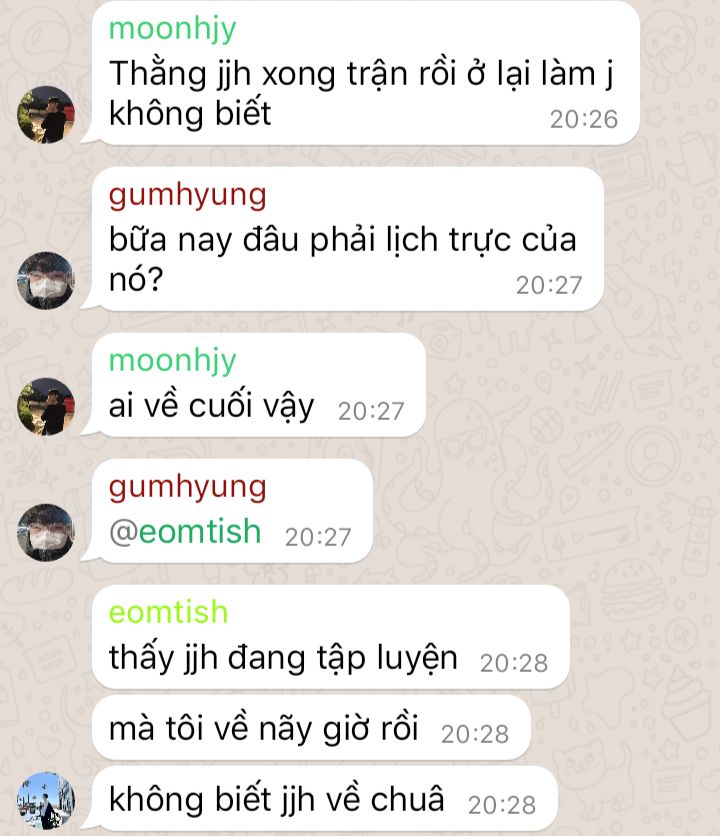Tap gumhyung's avatar beside the 'bữa nay' message
The height and width of the screenshot is (836, 720).
pyautogui.click(x=46, y=280)
